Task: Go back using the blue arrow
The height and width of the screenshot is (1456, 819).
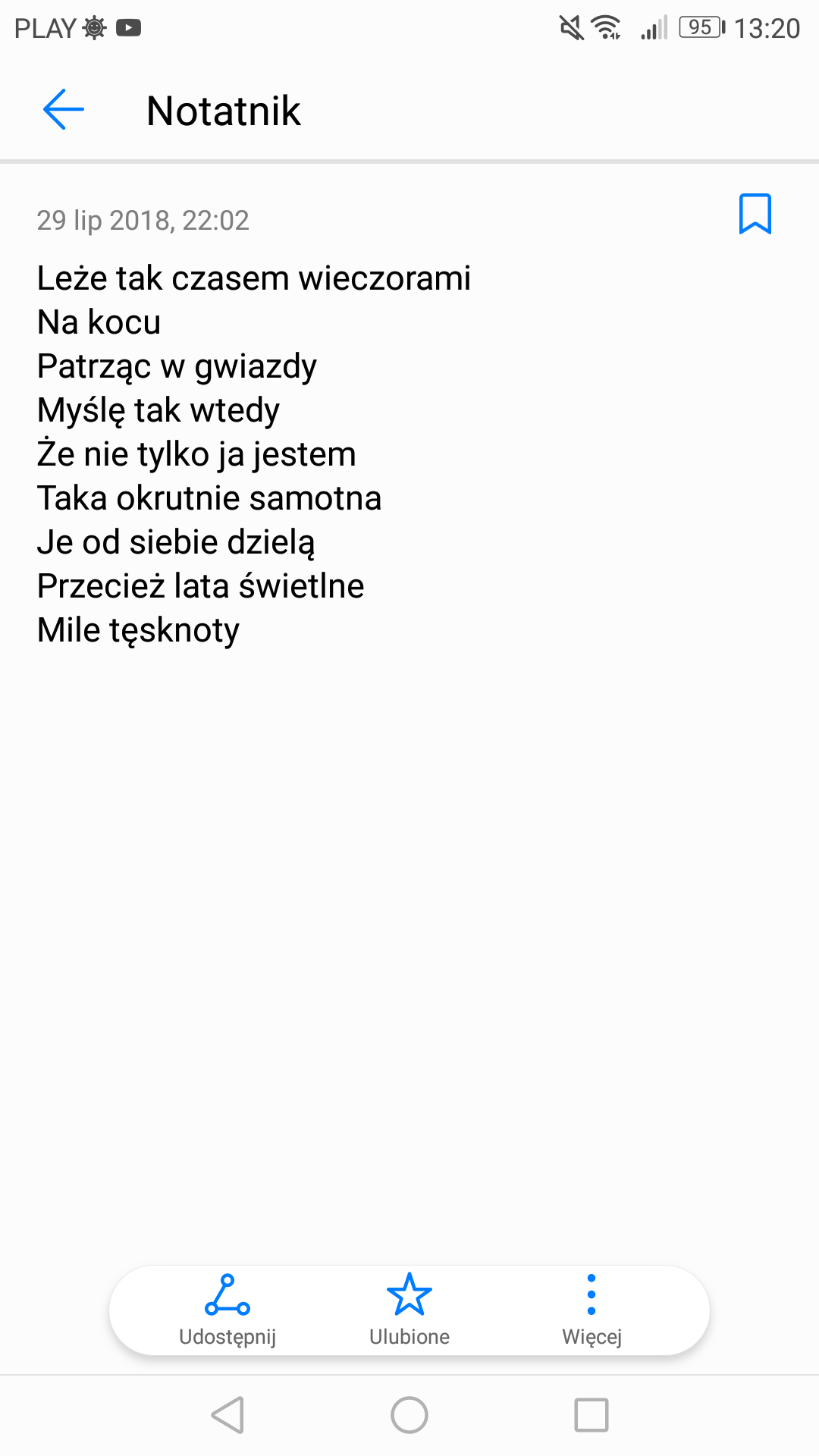Action: [x=64, y=109]
